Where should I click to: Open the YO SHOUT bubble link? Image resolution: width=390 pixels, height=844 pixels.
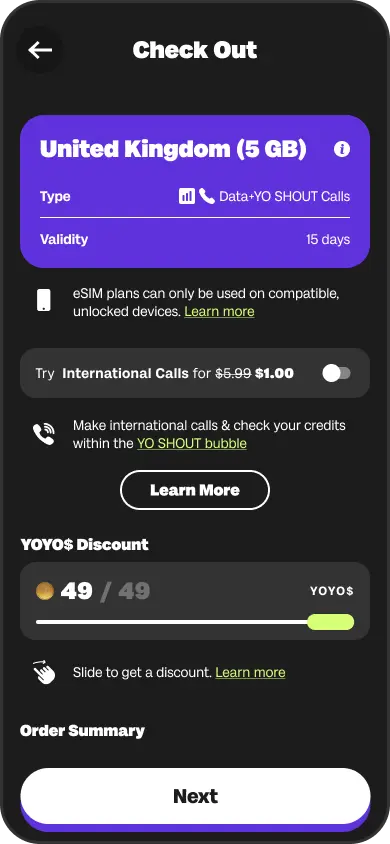tap(192, 444)
